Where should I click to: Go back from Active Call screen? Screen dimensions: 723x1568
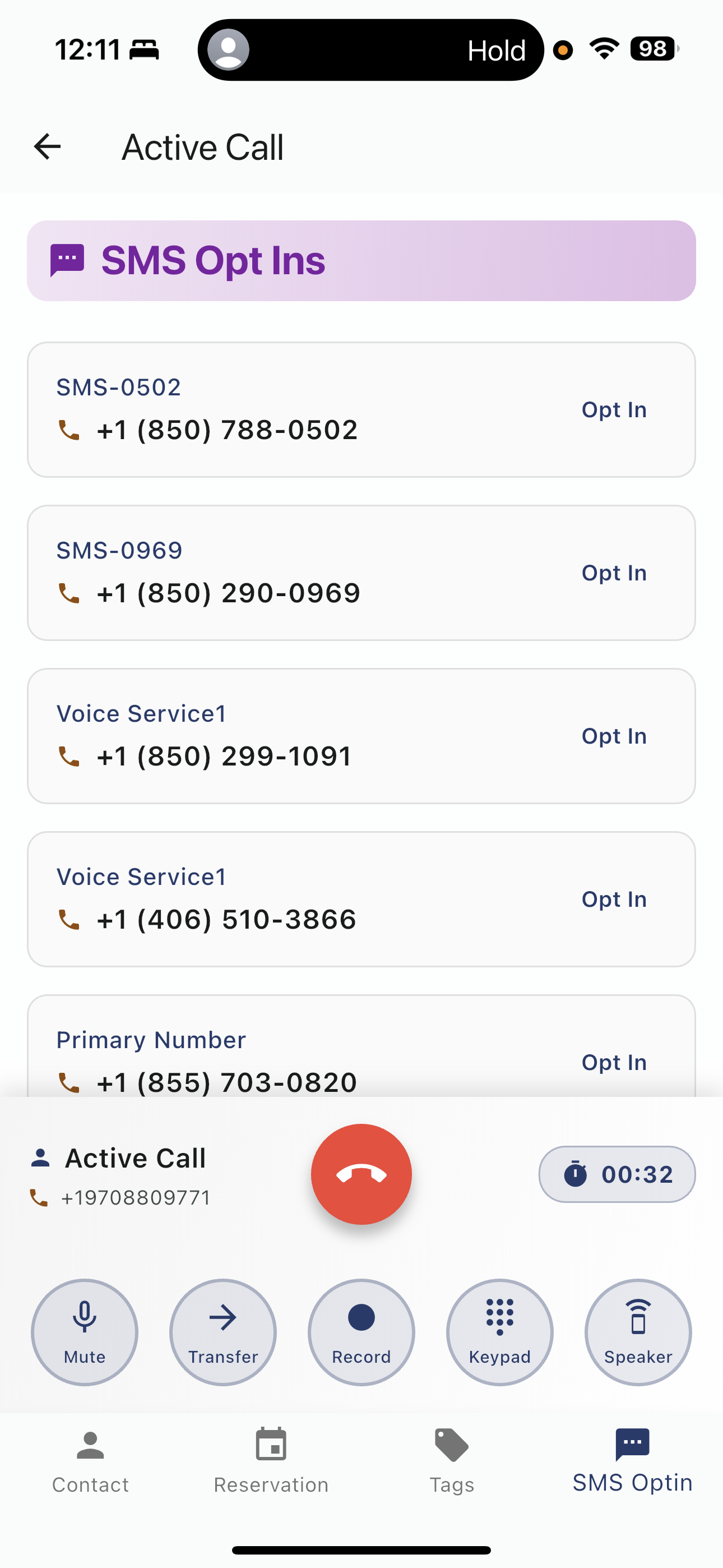click(x=47, y=147)
